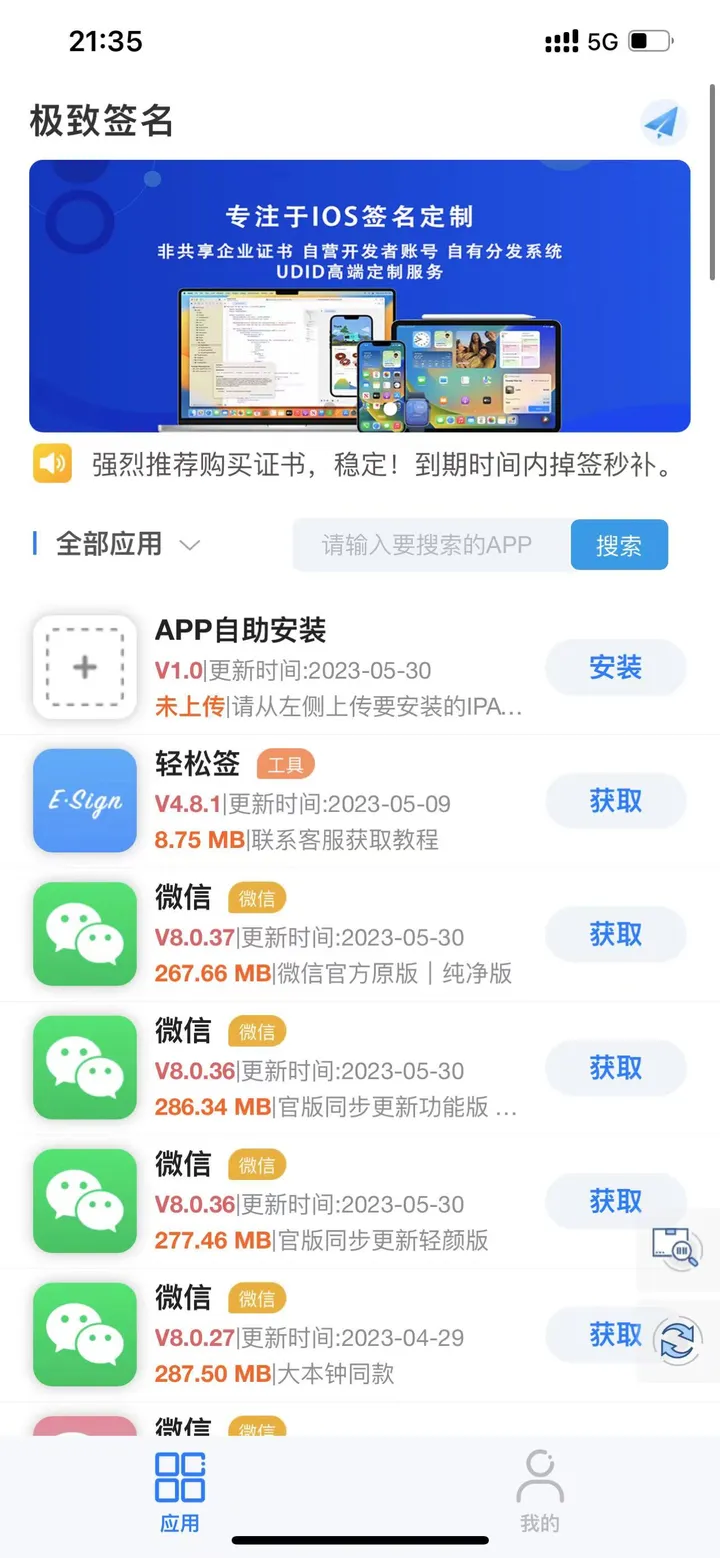The height and width of the screenshot is (1558, 720).
Task: Tap the 我的 person icon in bottom bar
Action: click(x=540, y=1479)
